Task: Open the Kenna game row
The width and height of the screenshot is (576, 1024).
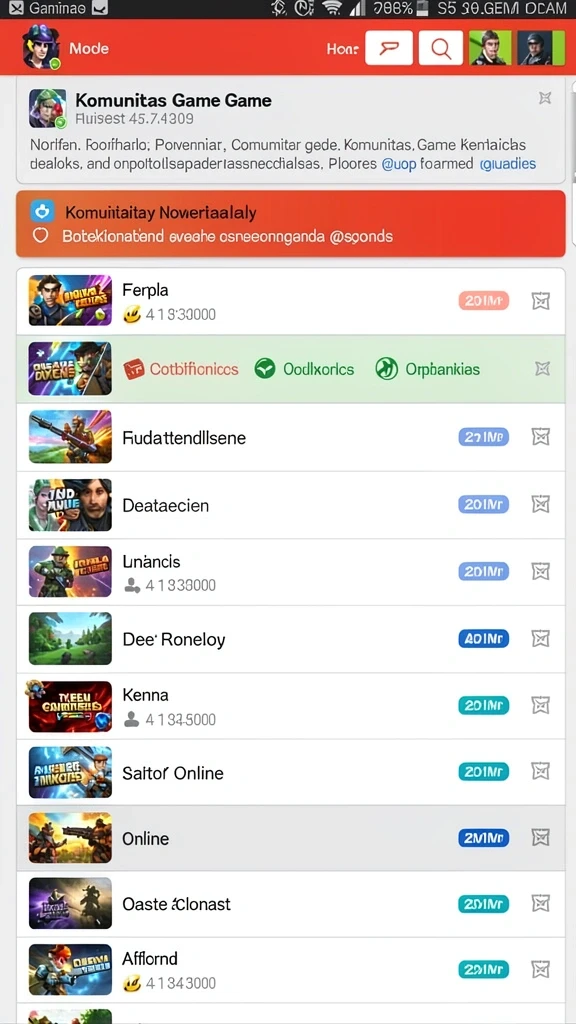Action: click(x=291, y=706)
